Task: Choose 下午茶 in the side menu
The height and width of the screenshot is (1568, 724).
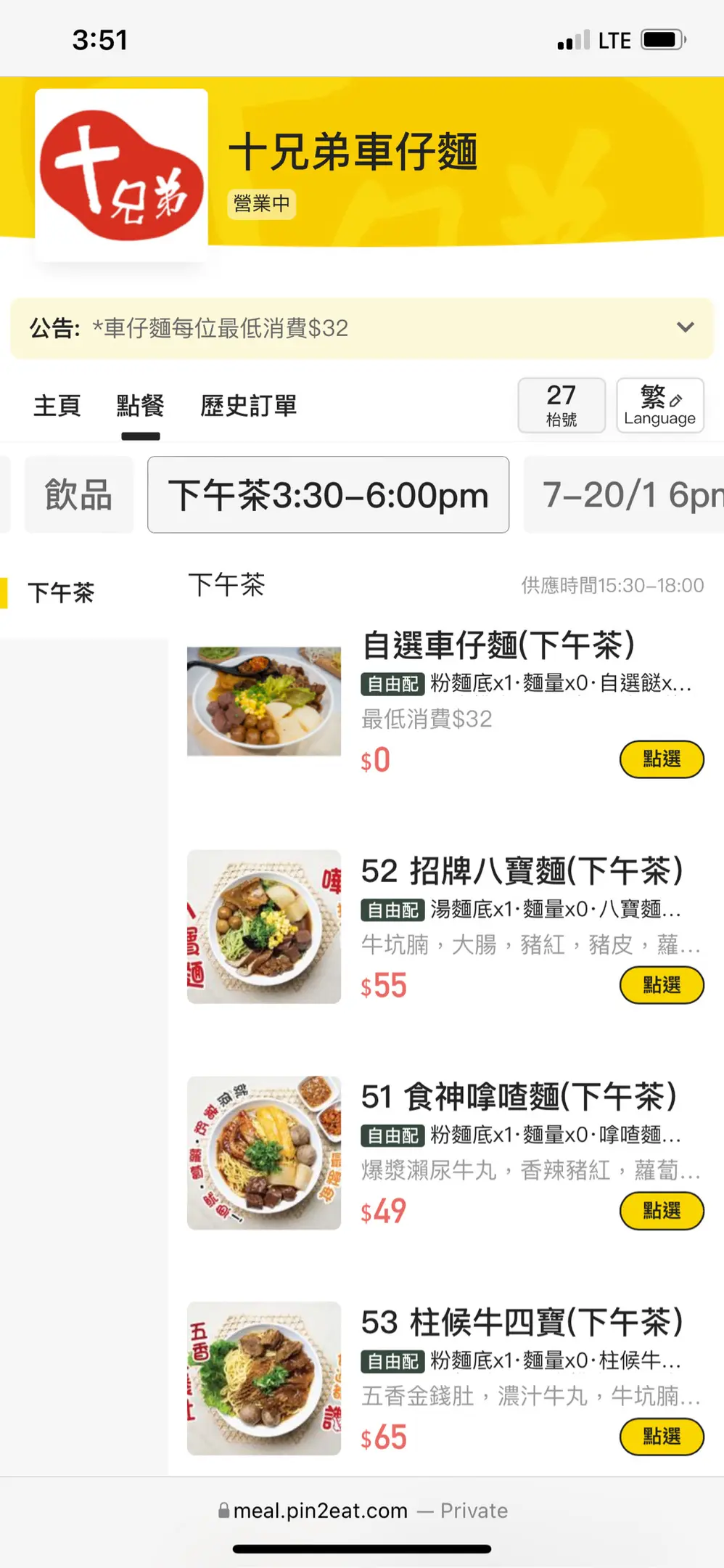Action: pyautogui.click(x=62, y=593)
